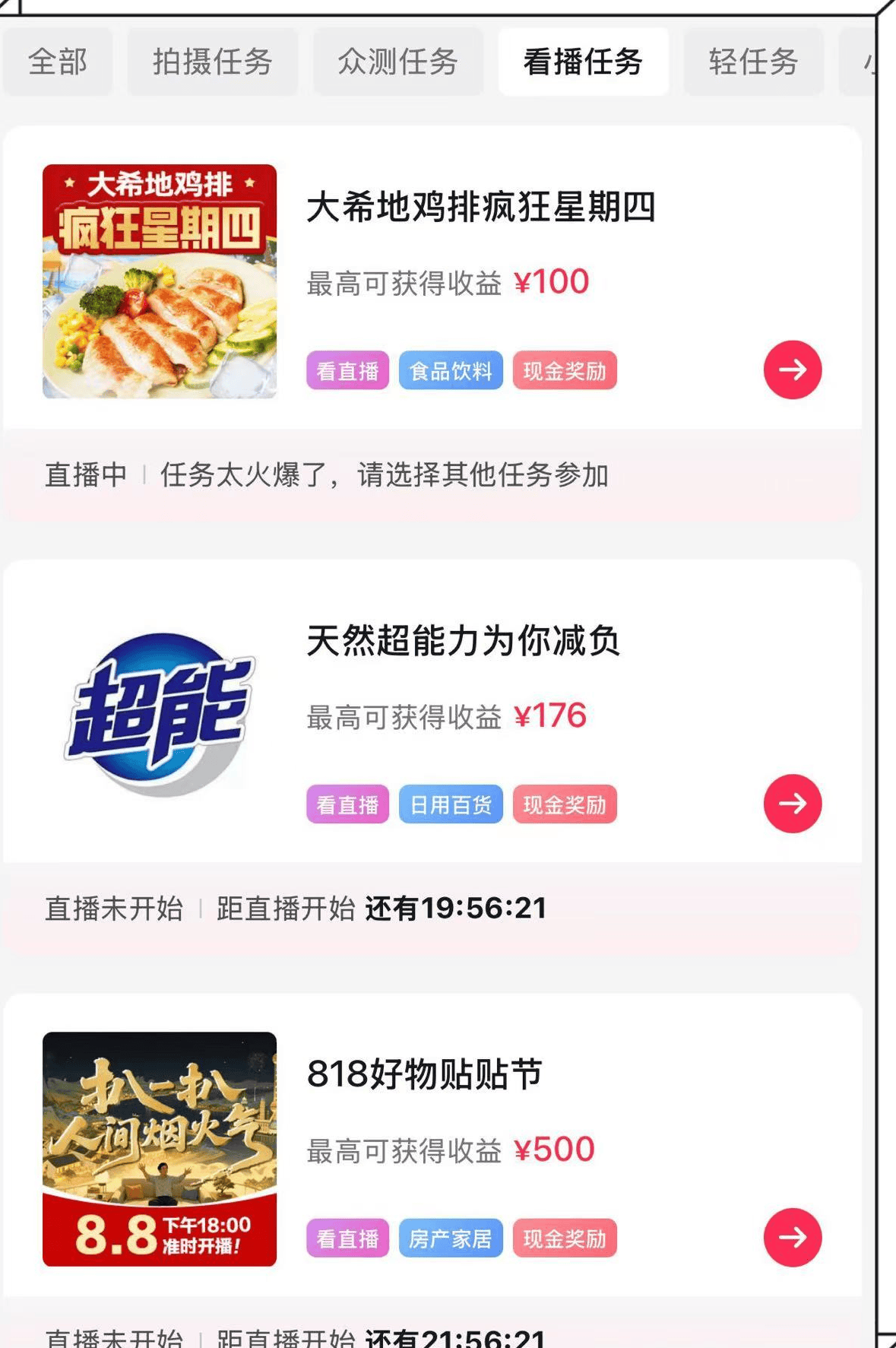The width and height of the screenshot is (896, 1348).
Task: Switch to the 全部 tab
Action: click(58, 62)
